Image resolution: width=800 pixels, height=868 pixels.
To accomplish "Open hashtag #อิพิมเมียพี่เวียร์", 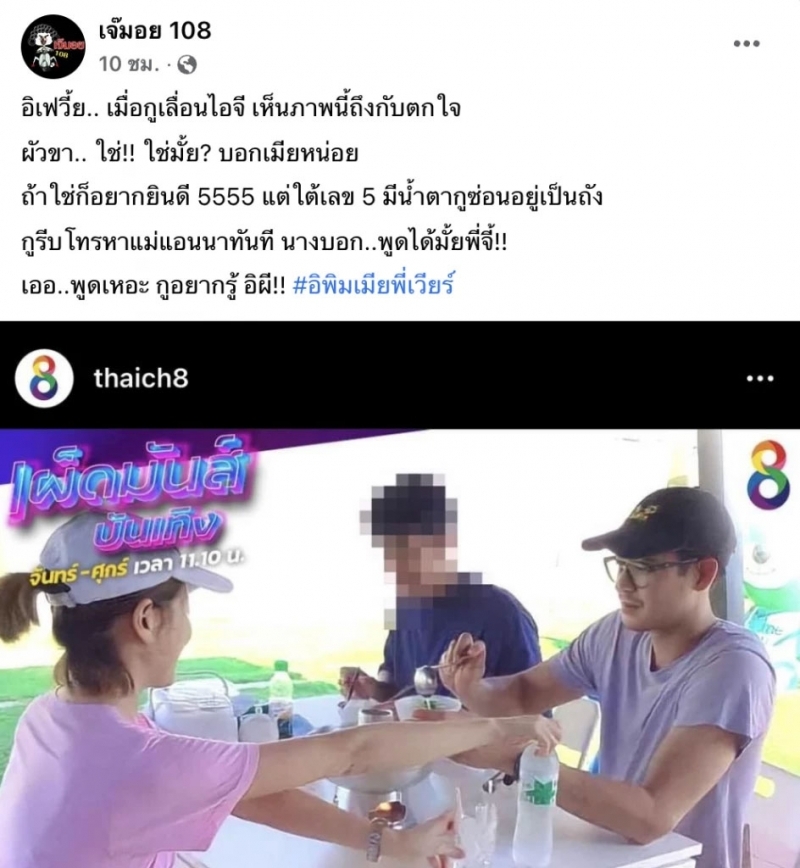I will [375, 284].
